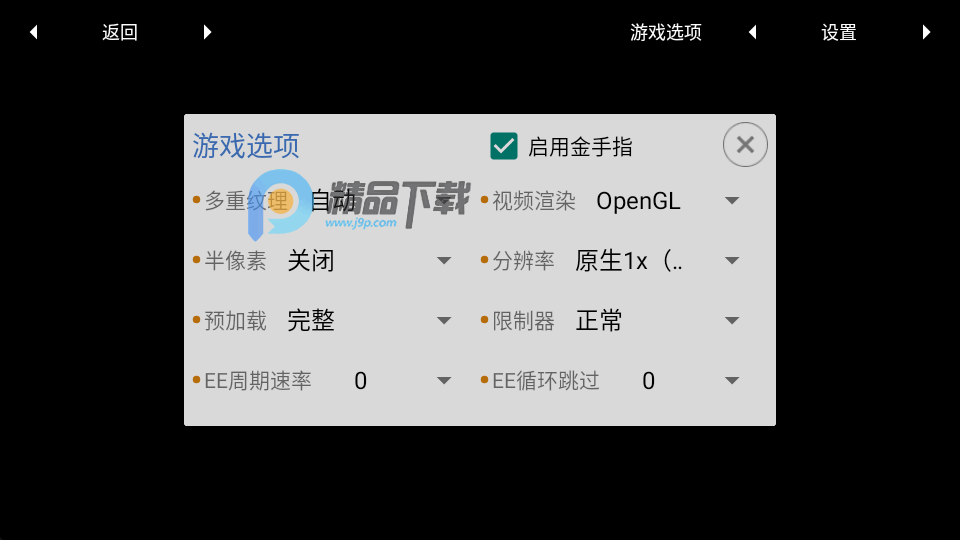Image resolution: width=960 pixels, height=540 pixels.
Task: Toggle the 启用金手指 checkbox
Action: pos(503,146)
